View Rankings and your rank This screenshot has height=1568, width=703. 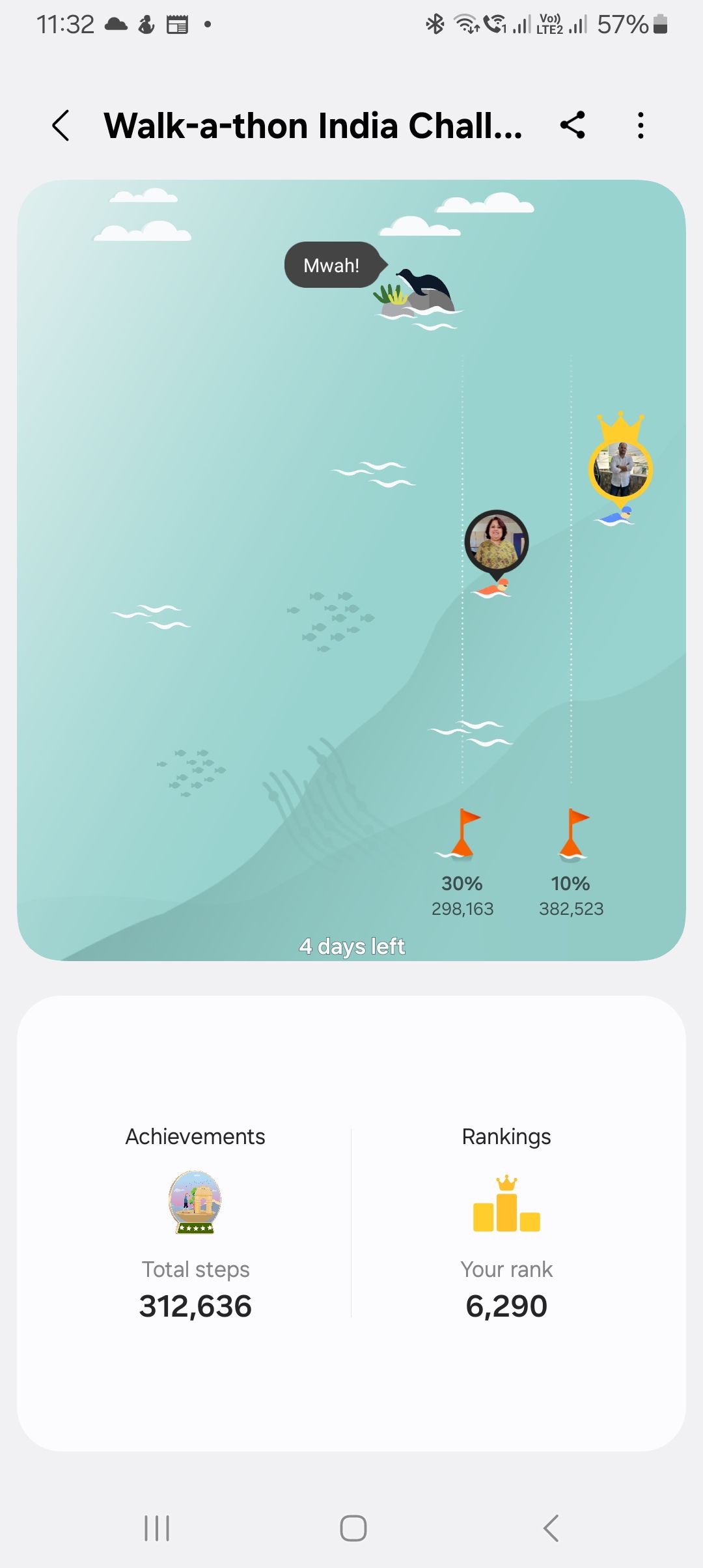tap(506, 1222)
